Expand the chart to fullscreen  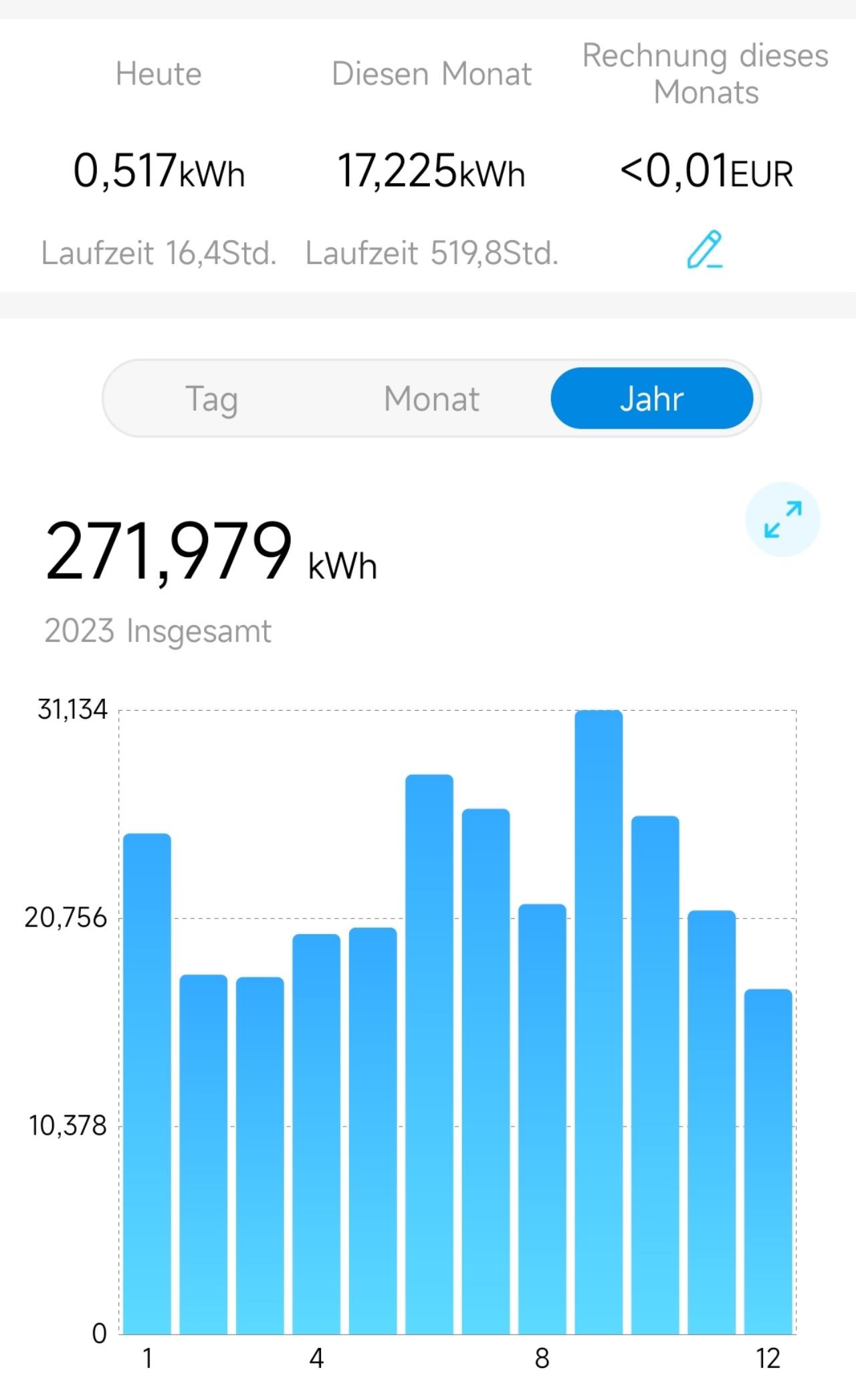[782, 519]
